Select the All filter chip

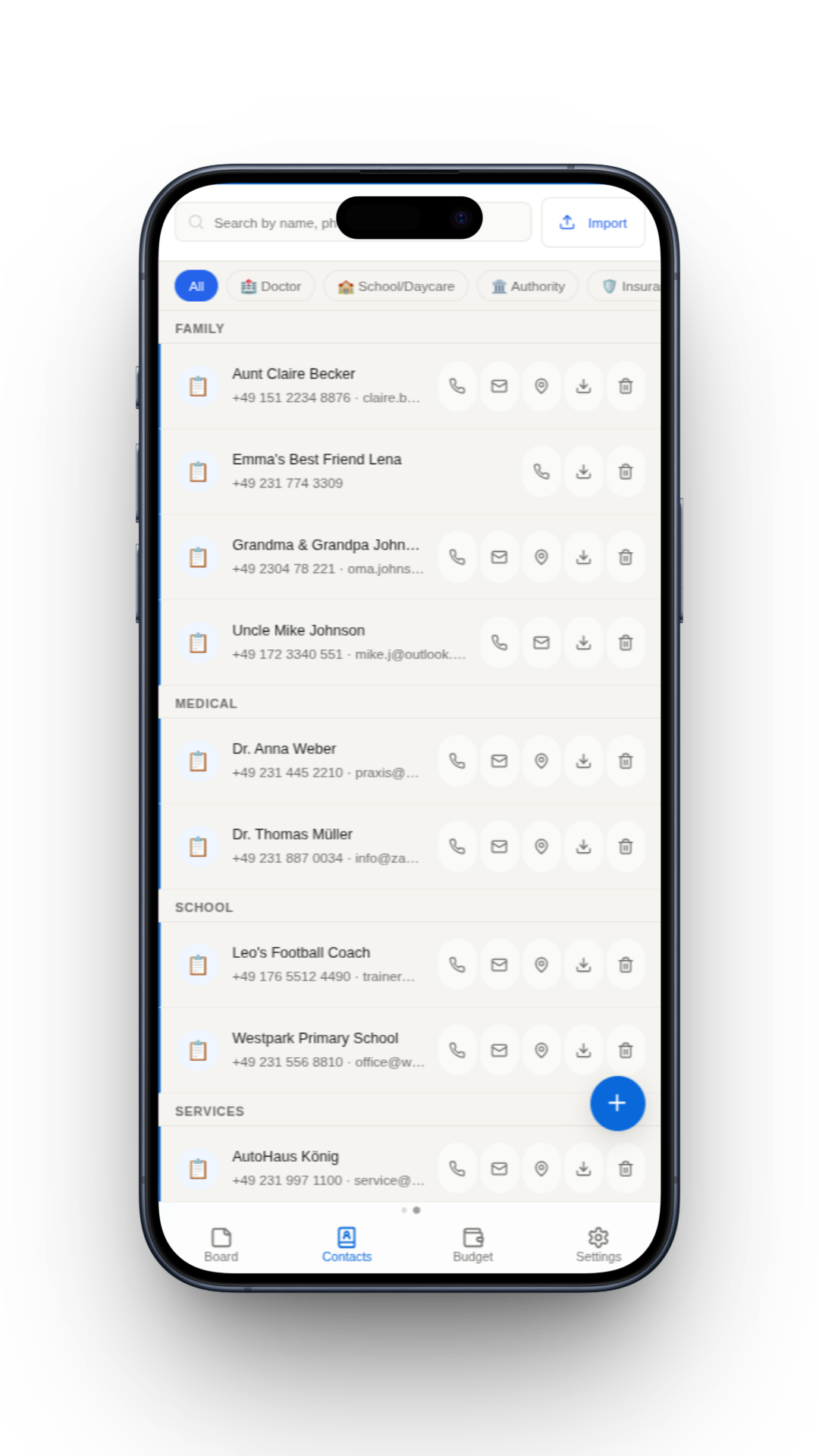[196, 287]
